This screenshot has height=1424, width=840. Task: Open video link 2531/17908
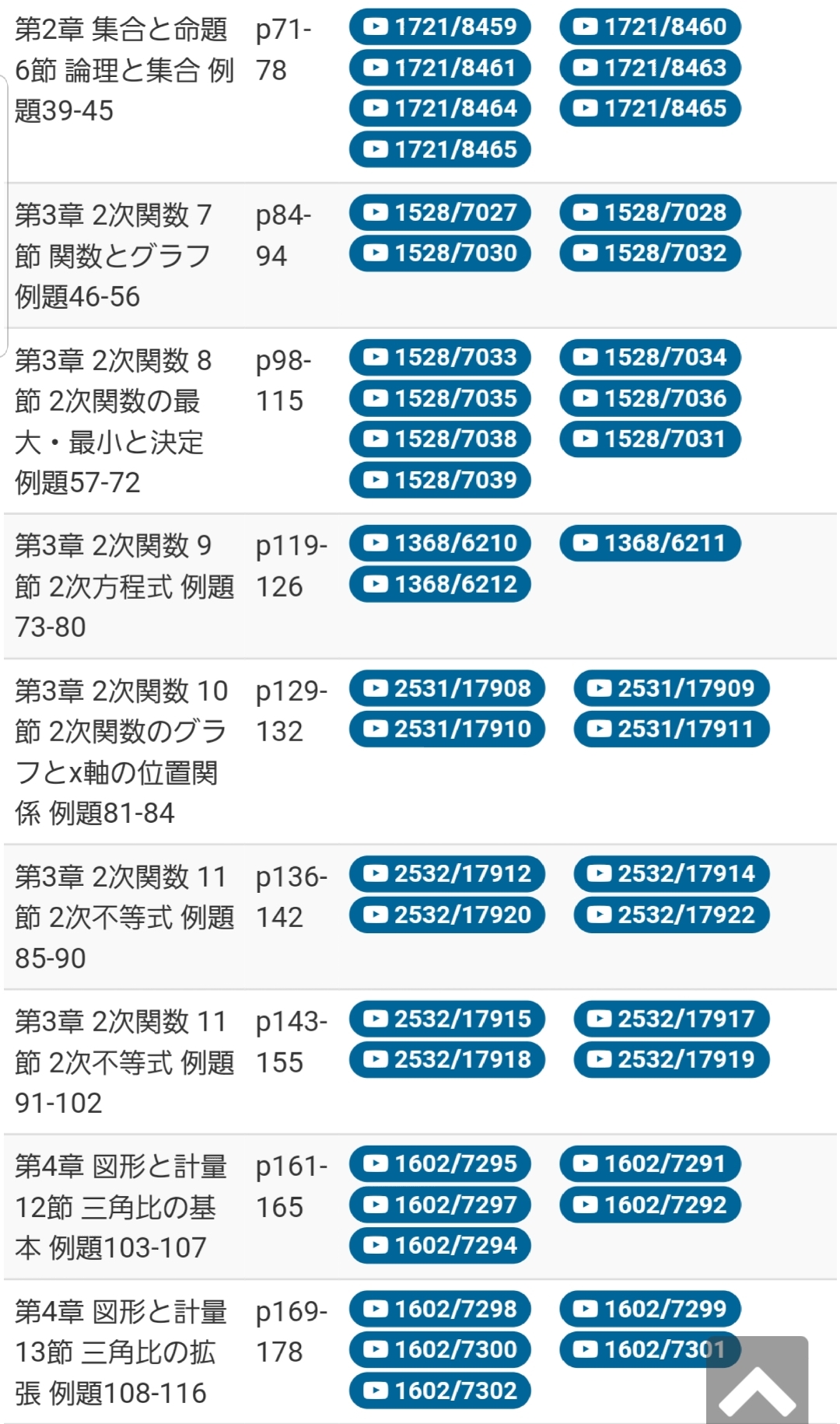(x=447, y=688)
